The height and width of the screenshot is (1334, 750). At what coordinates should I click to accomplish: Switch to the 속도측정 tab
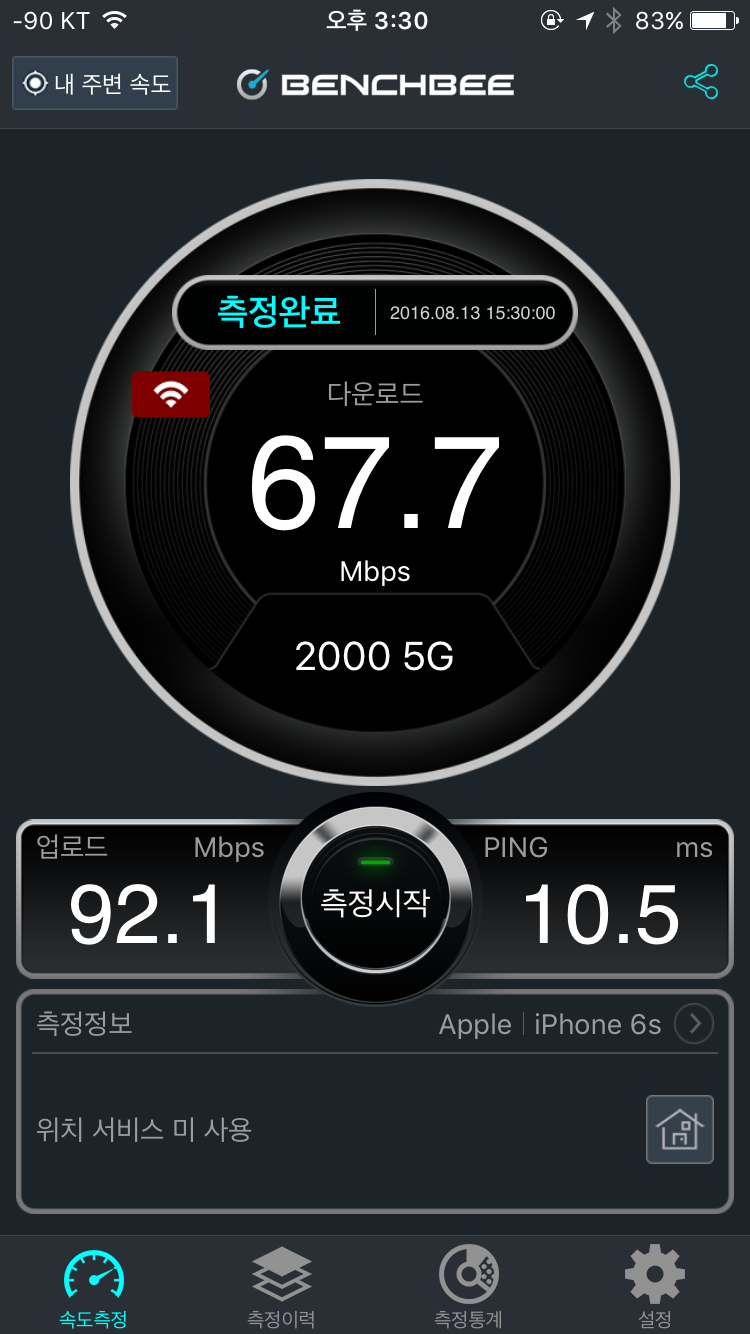tap(93, 1288)
